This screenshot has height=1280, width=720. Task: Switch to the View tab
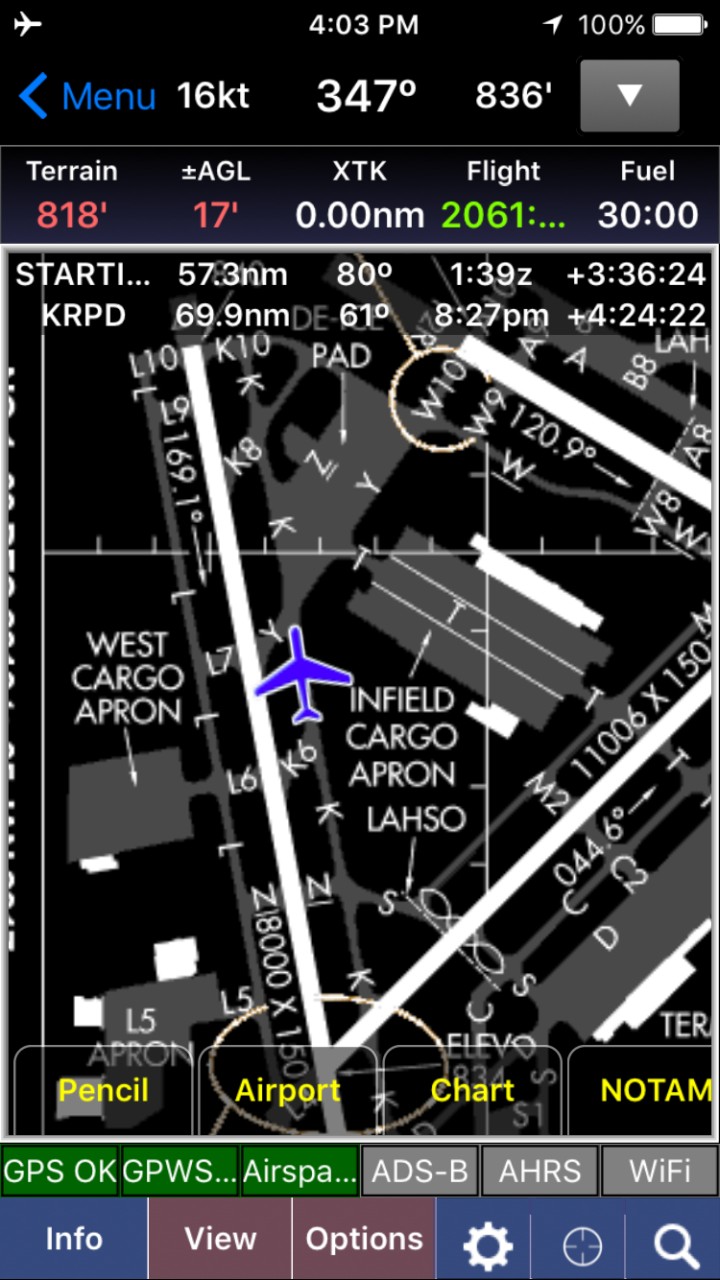(x=220, y=1239)
